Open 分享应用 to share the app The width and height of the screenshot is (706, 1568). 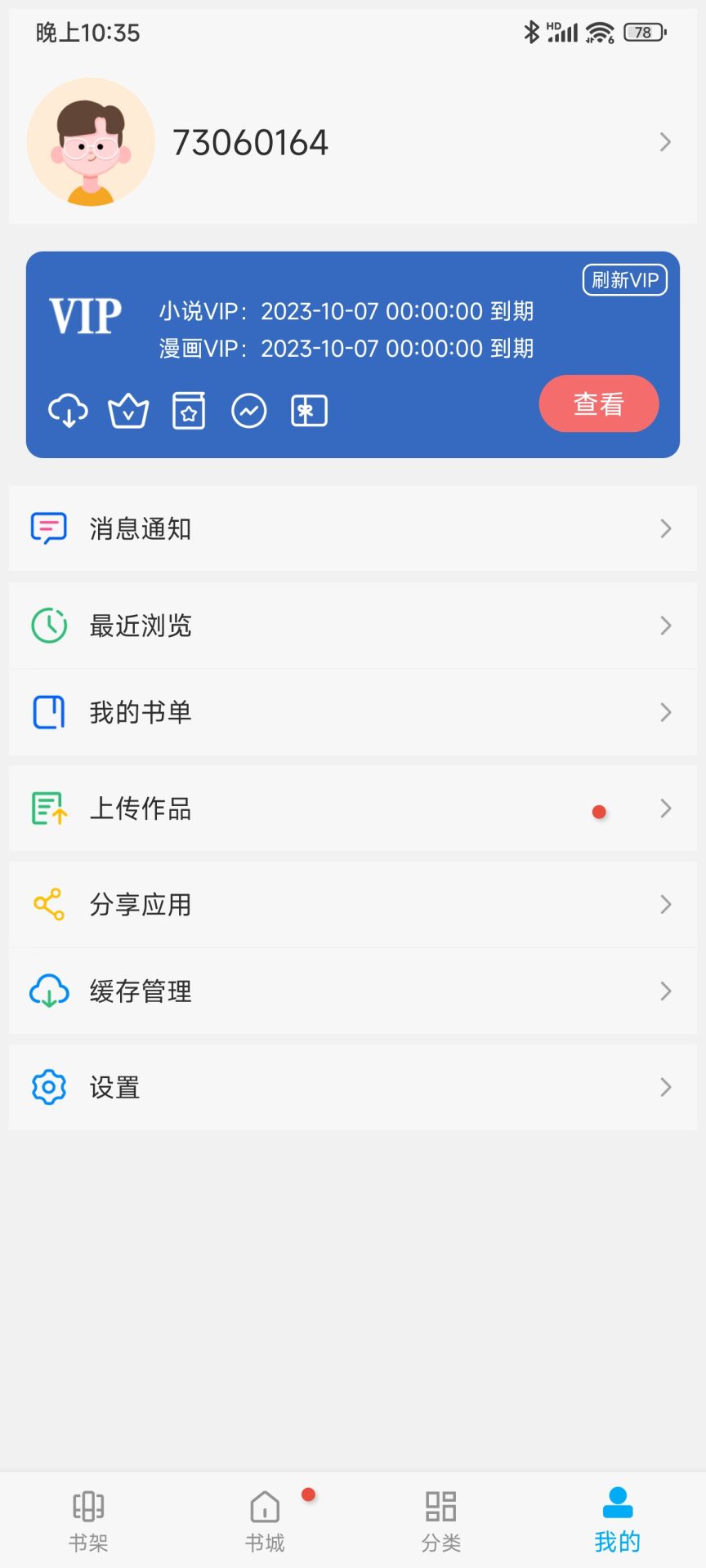(353, 904)
